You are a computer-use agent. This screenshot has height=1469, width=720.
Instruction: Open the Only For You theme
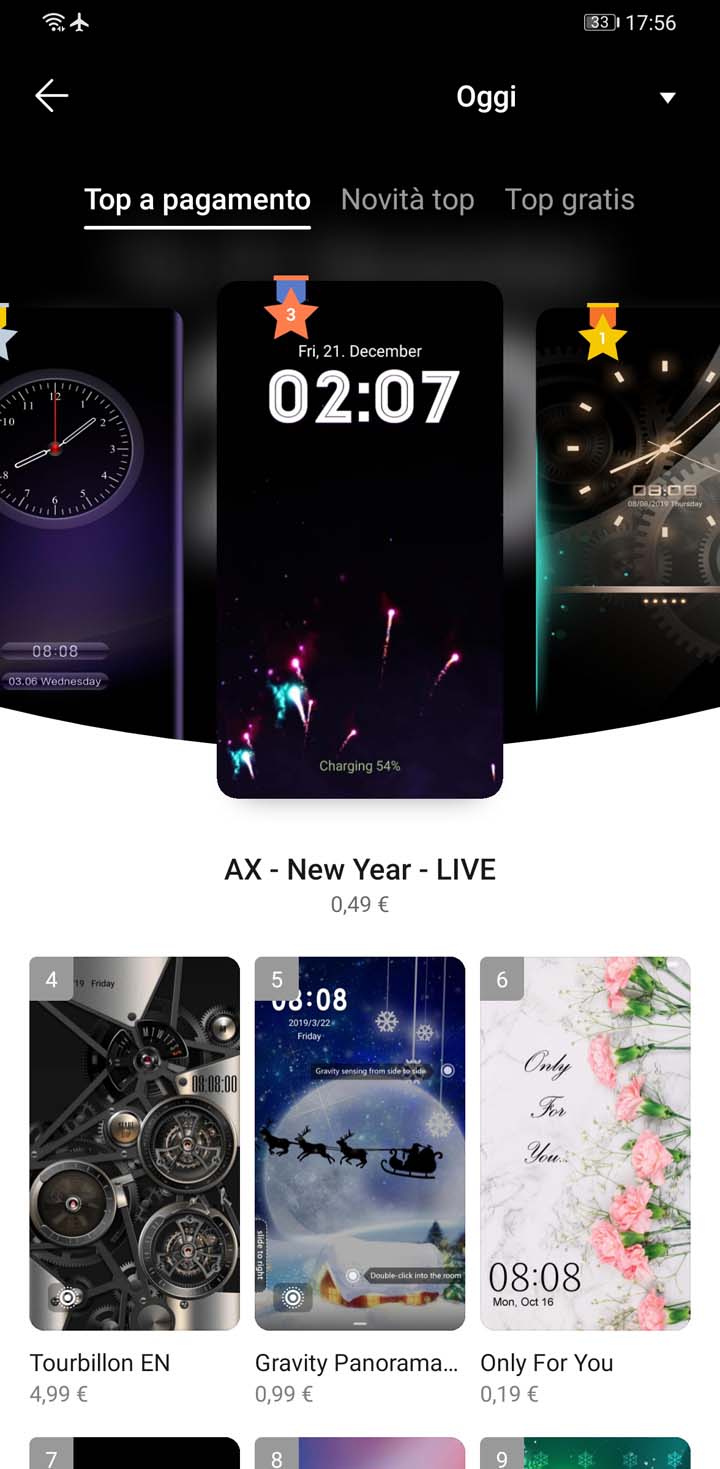585,1143
